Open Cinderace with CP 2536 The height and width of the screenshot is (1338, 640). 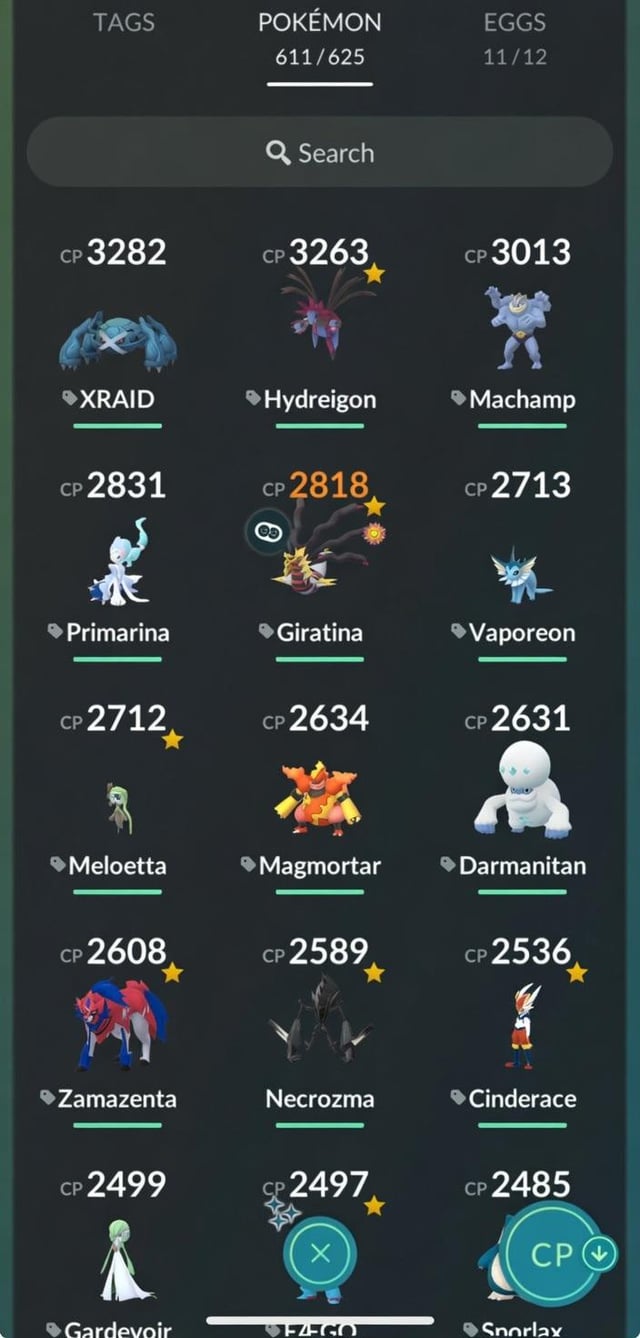[x=522, y=1030]
